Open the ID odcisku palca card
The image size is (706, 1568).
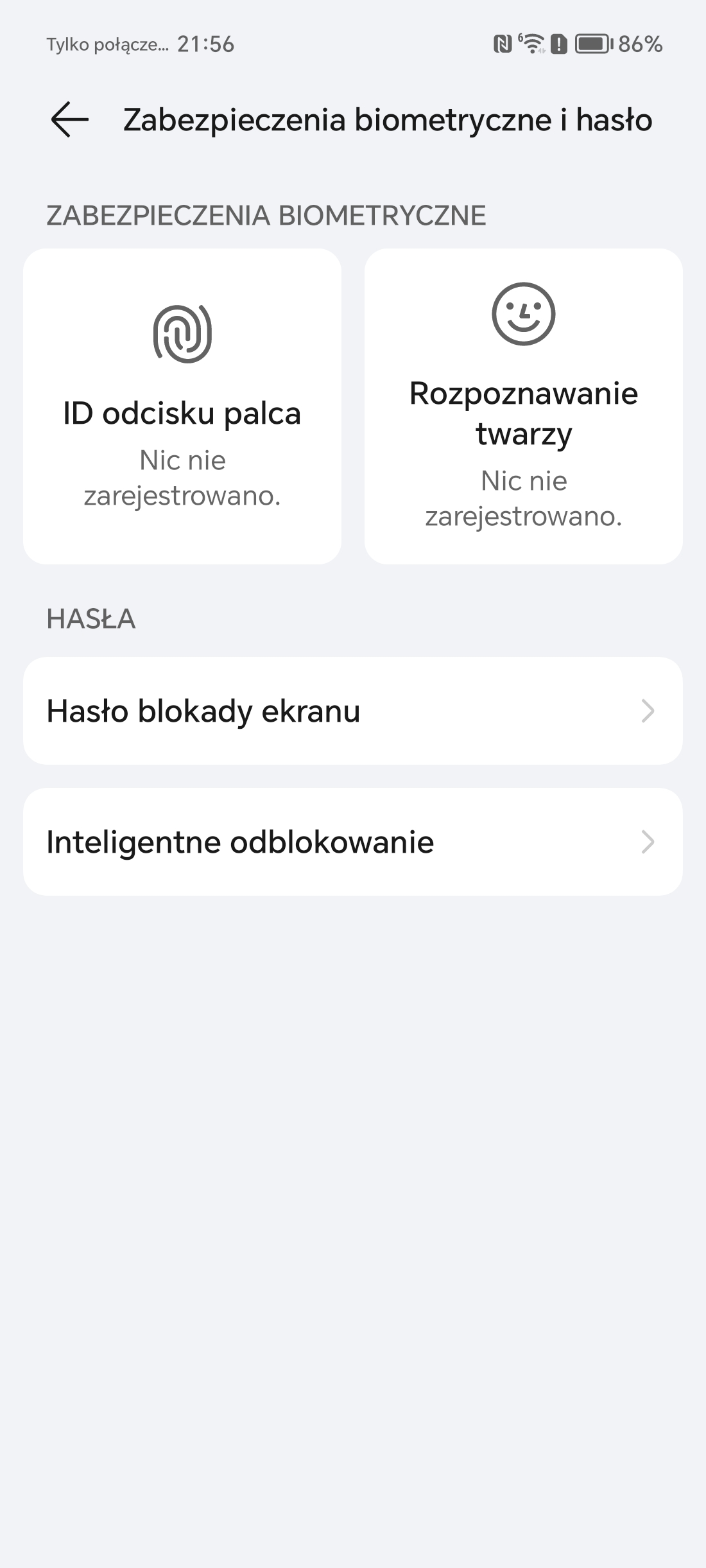pos(182,406)
